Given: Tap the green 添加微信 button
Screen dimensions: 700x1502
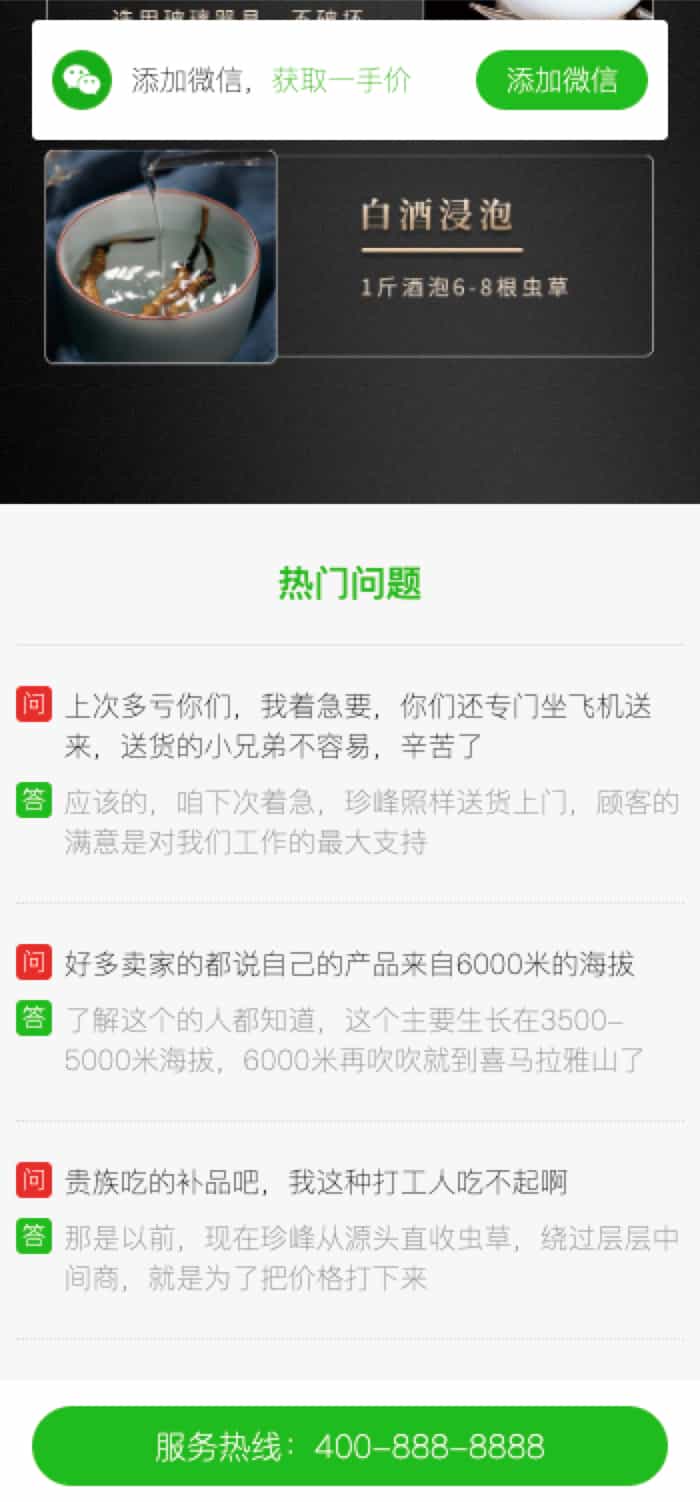Looking at the screenshot, I should tap(561, 80).
